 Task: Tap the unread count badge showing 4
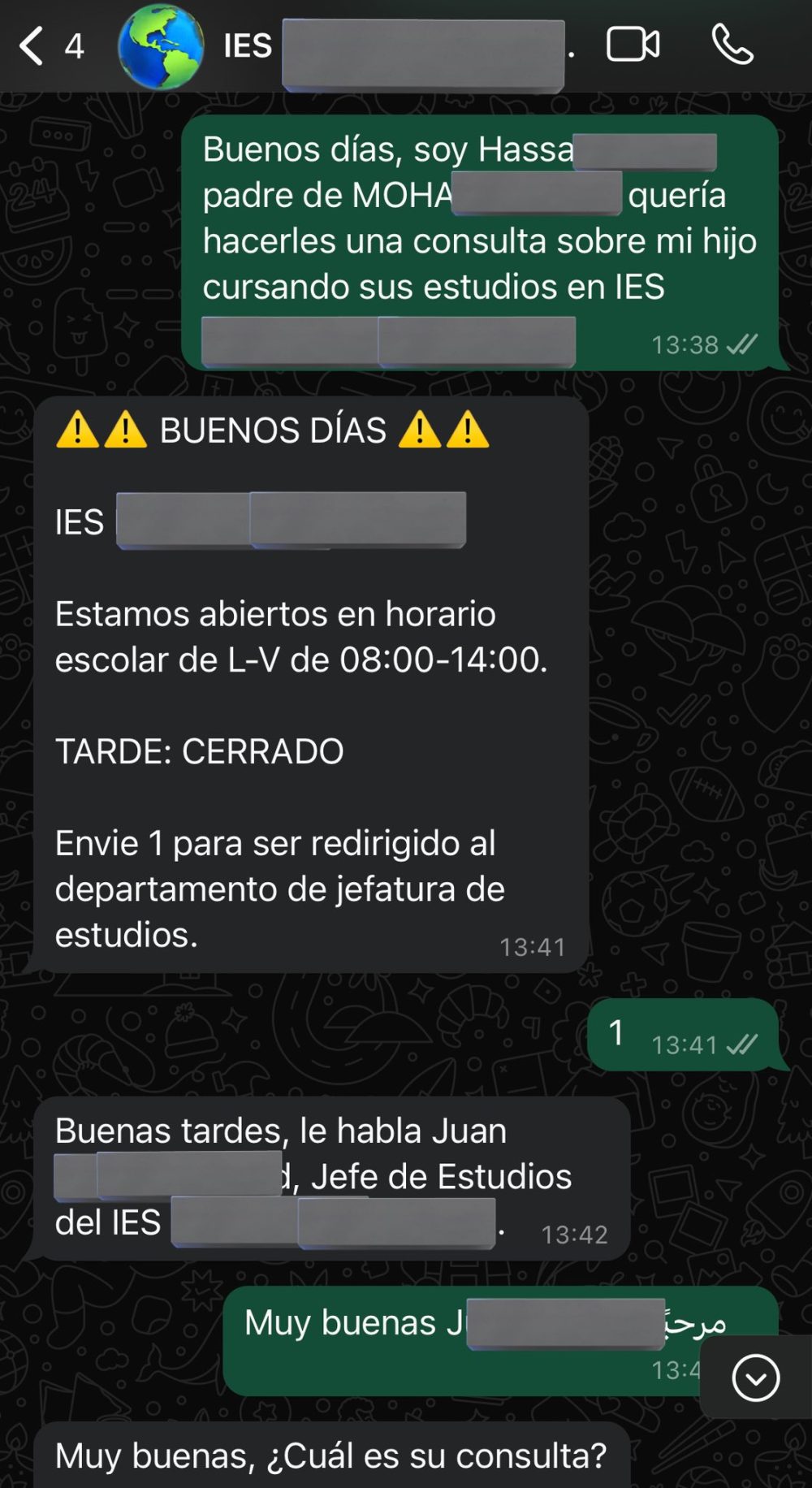click(x=75, y=46)
